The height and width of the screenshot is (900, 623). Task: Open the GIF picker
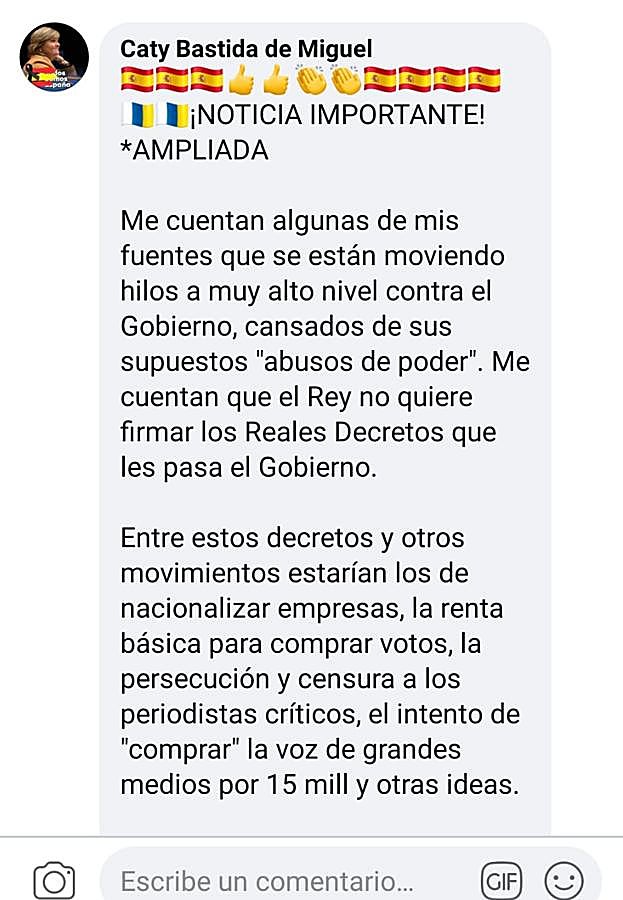pos(501,881)
